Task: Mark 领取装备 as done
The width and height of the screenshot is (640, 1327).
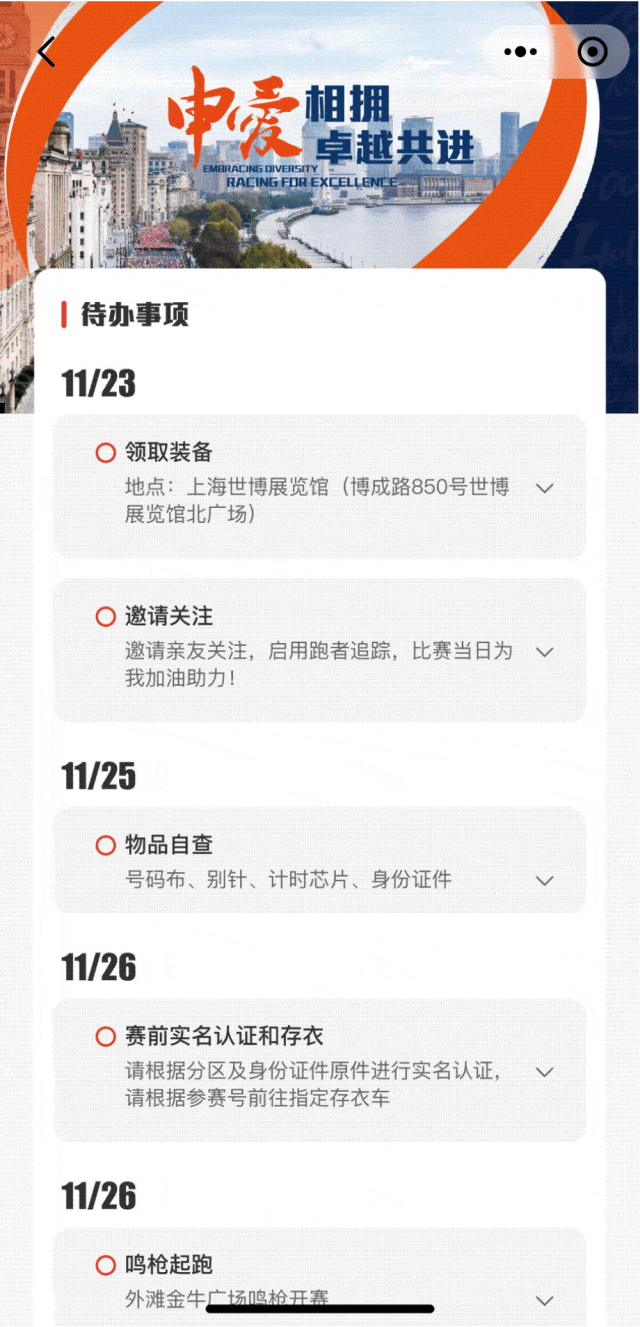Action: click(x=105, y=453)
